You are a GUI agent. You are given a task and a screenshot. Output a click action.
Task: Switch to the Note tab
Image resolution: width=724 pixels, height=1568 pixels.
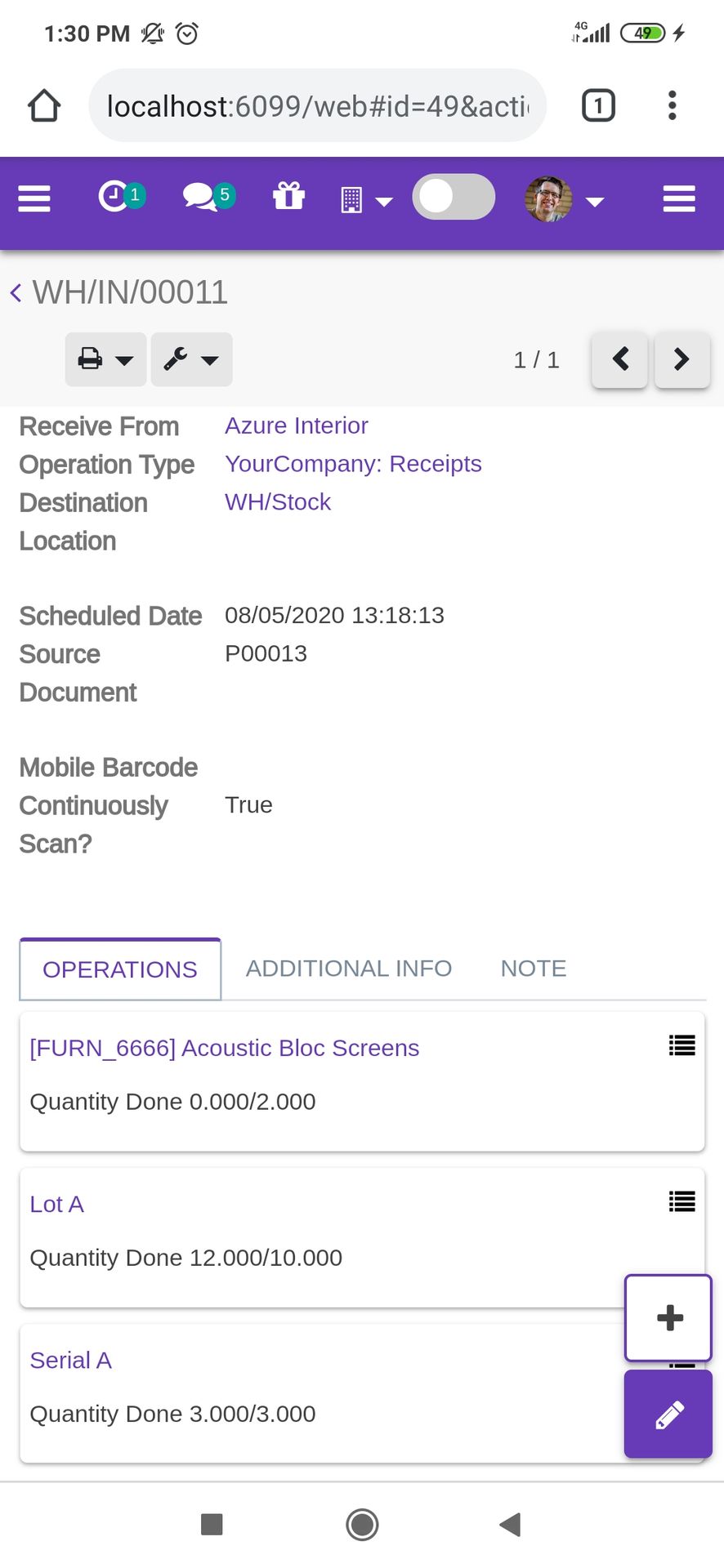pyautogui.click(x=534, y=969)
